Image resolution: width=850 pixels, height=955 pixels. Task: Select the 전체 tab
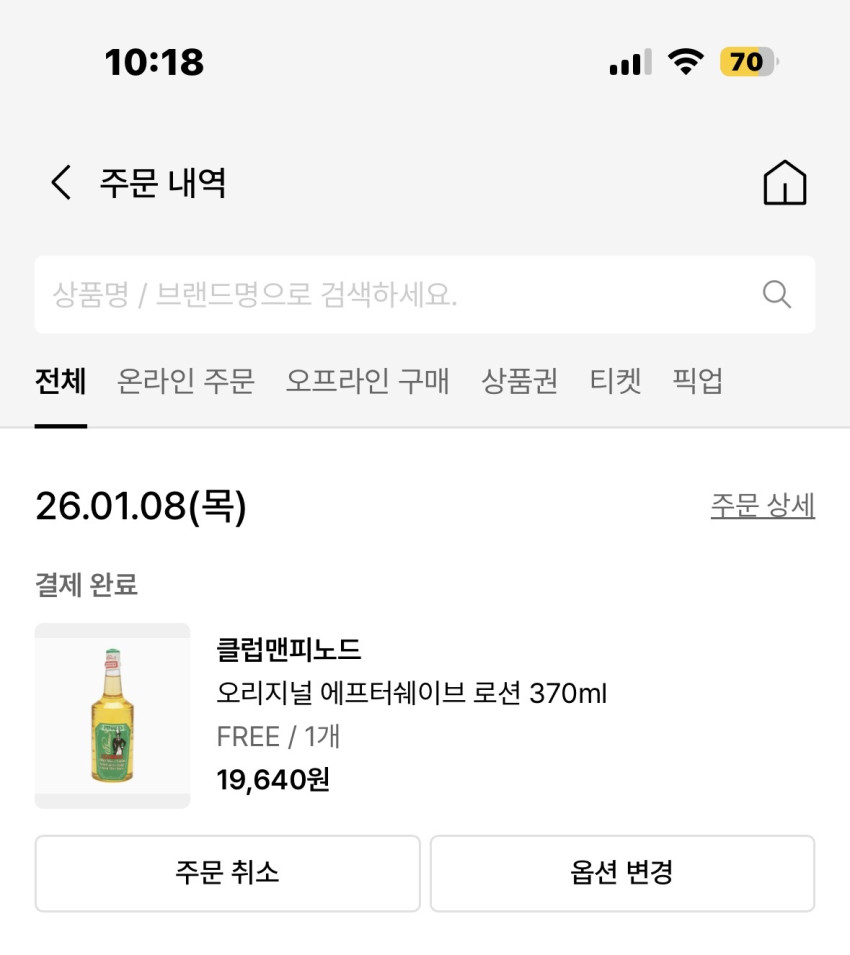coord(60,381)
